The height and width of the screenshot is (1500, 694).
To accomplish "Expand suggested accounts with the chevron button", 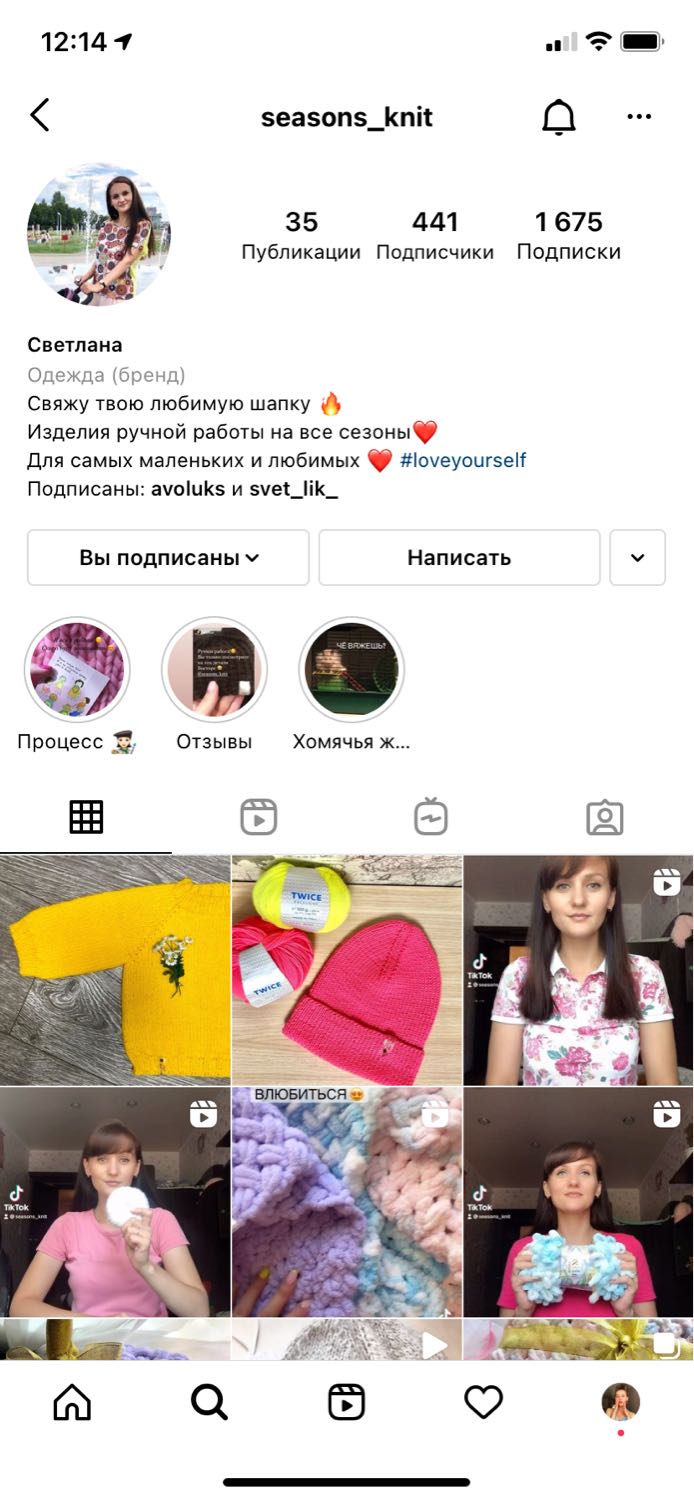I will click(x=637, y=557).
